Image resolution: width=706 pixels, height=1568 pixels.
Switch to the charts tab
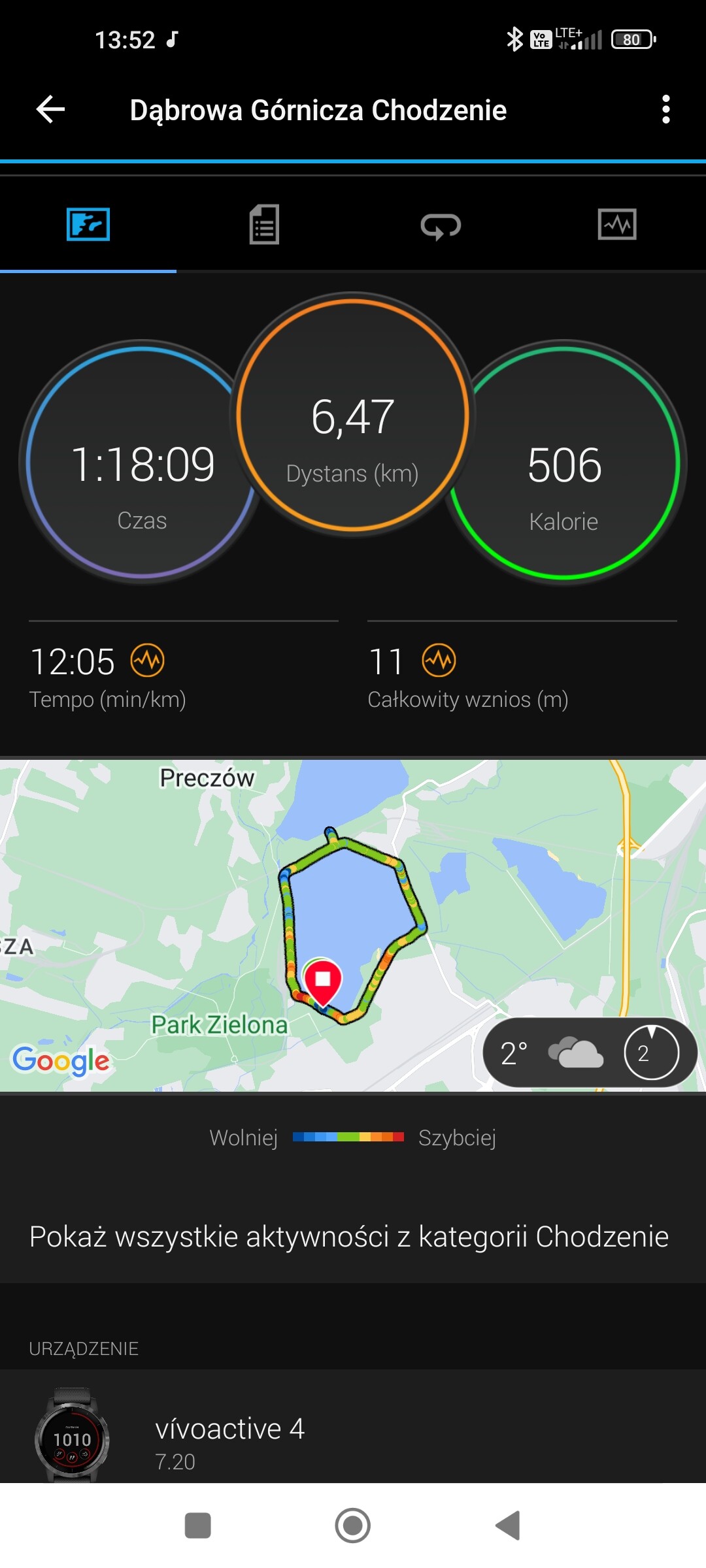click(617, 224)
